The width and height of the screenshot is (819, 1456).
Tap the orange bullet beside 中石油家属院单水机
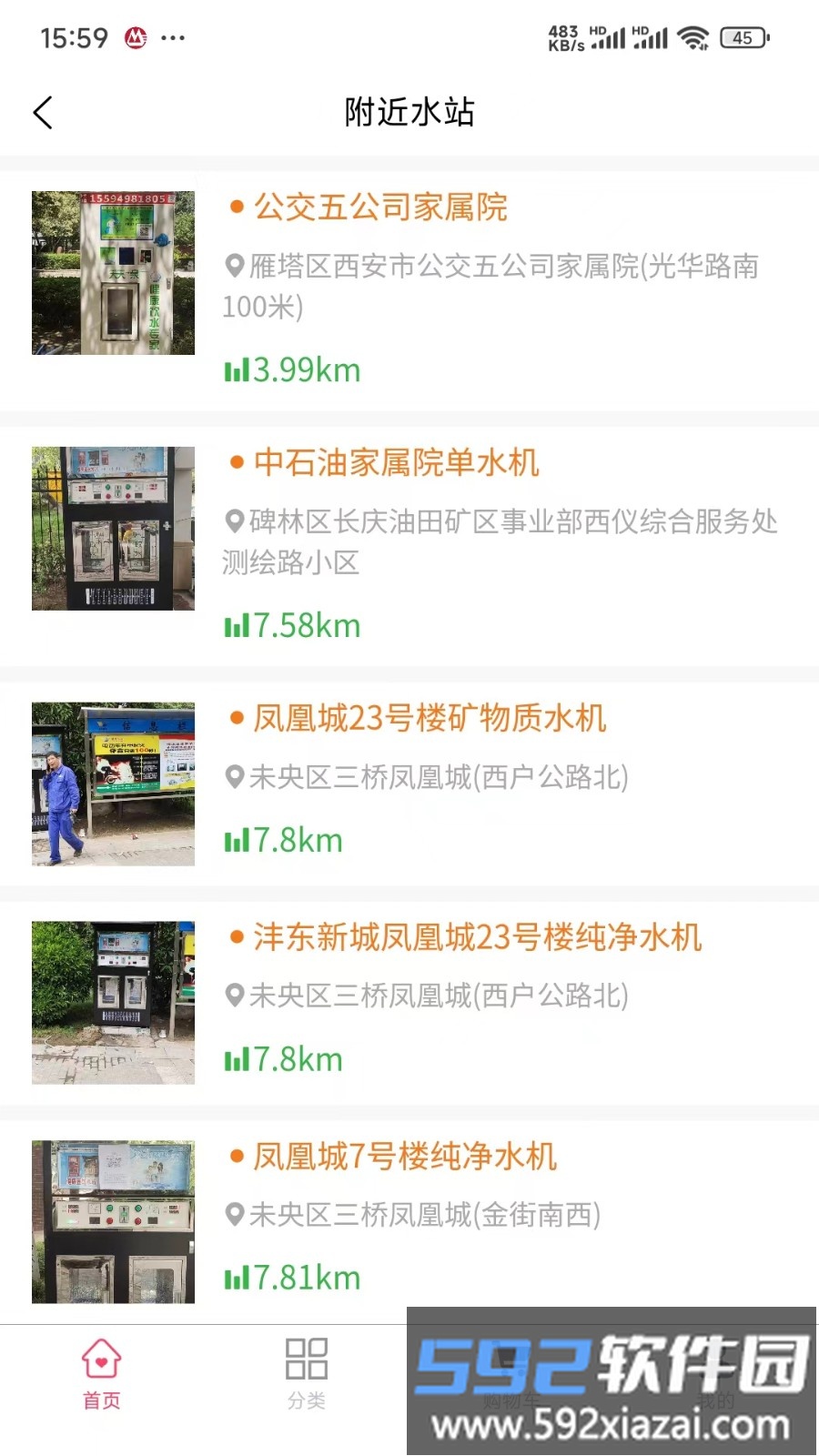[235, 464]
